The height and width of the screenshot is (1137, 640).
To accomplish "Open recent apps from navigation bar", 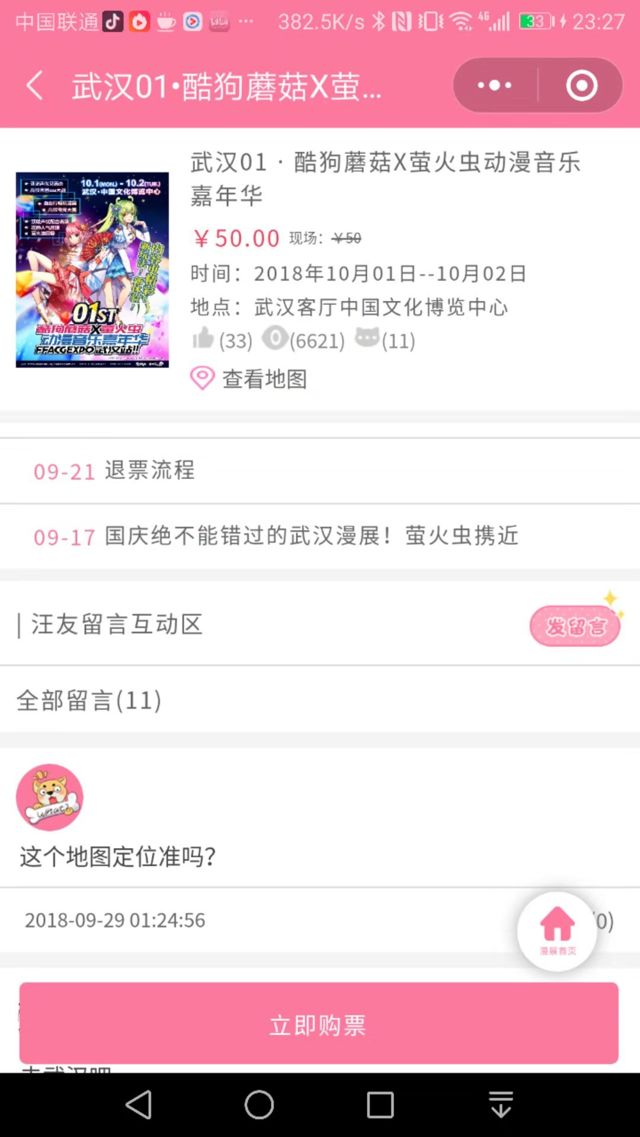I will (380, 1104).
